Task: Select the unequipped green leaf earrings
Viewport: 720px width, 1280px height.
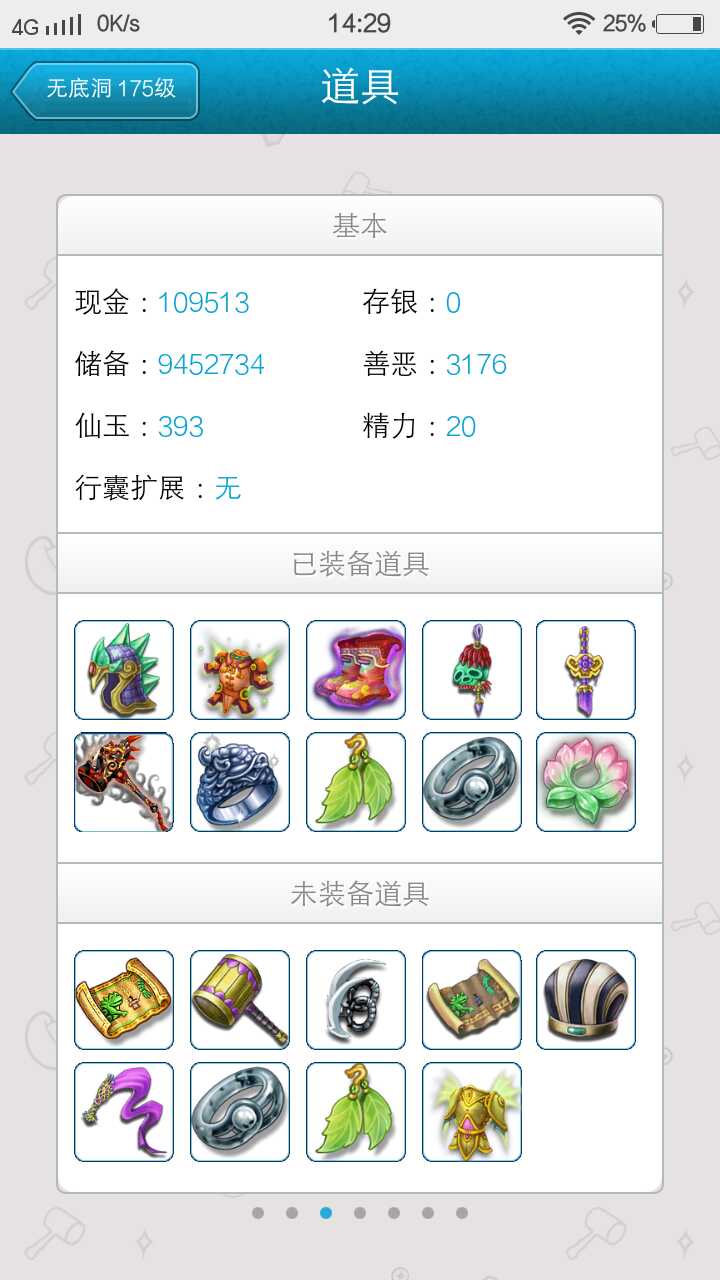Action: pyautogui.click(x=356, y=1112)
